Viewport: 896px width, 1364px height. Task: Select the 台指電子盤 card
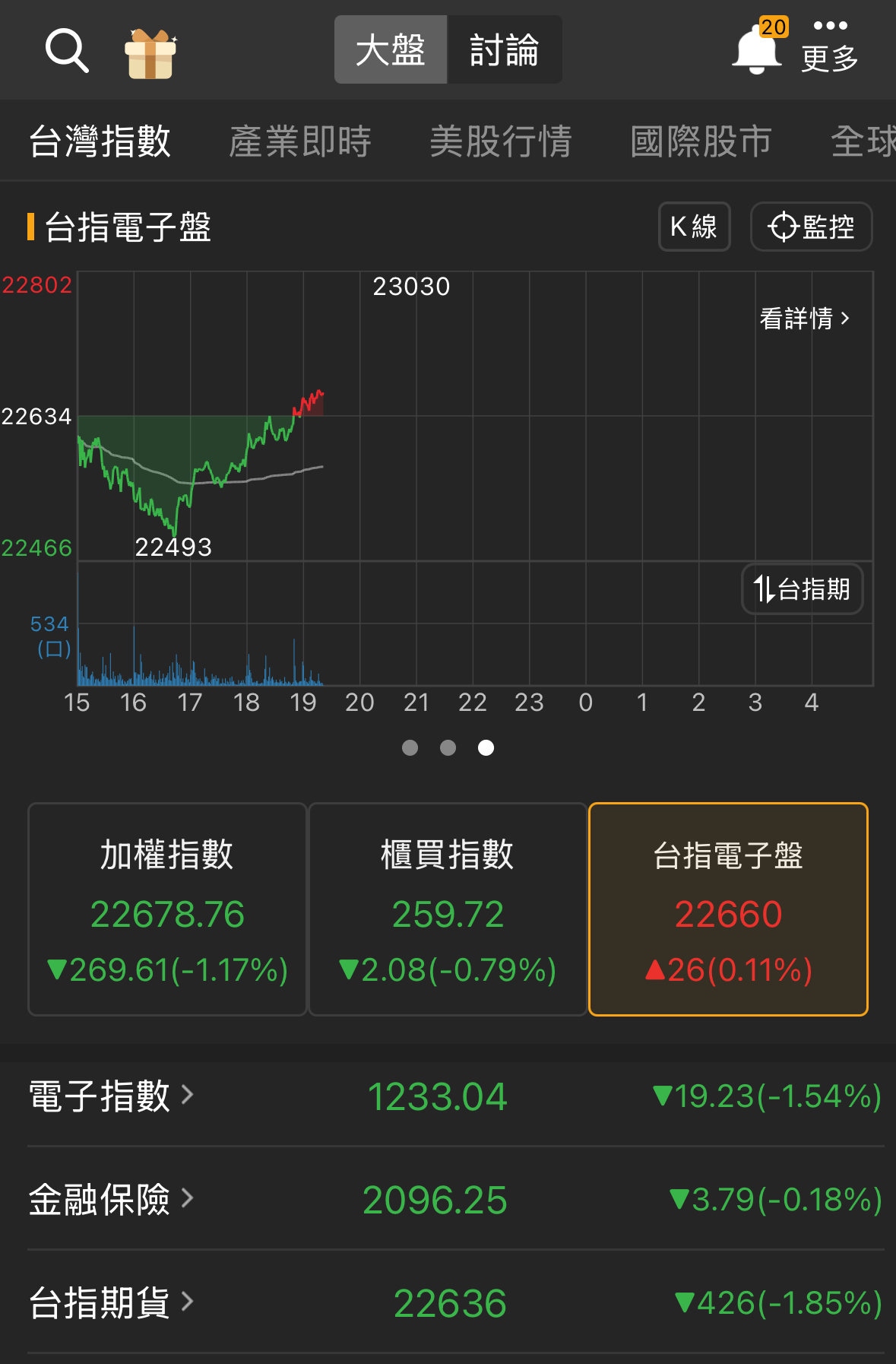click(728, 909)
